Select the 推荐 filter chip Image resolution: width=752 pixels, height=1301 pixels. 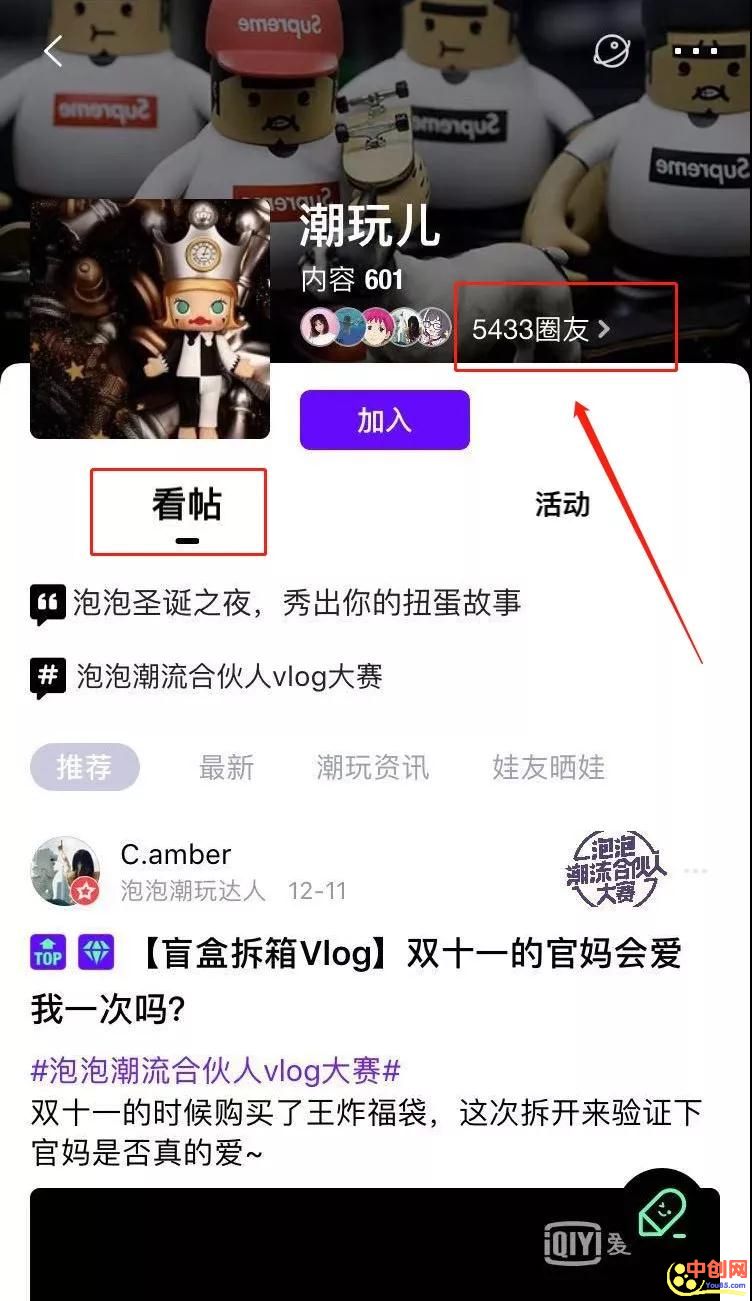[x=84, y=767]
